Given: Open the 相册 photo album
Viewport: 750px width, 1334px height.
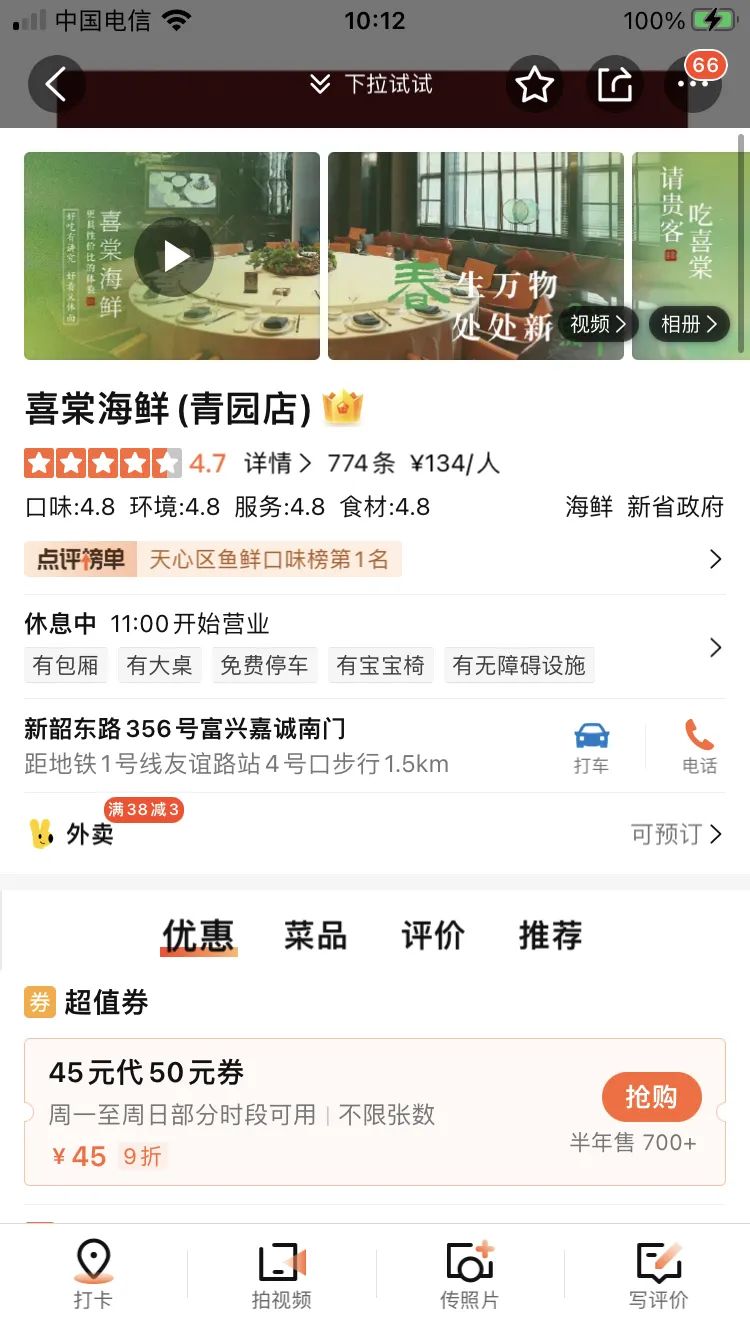Looking at the screenshot, I should (690, 324).
